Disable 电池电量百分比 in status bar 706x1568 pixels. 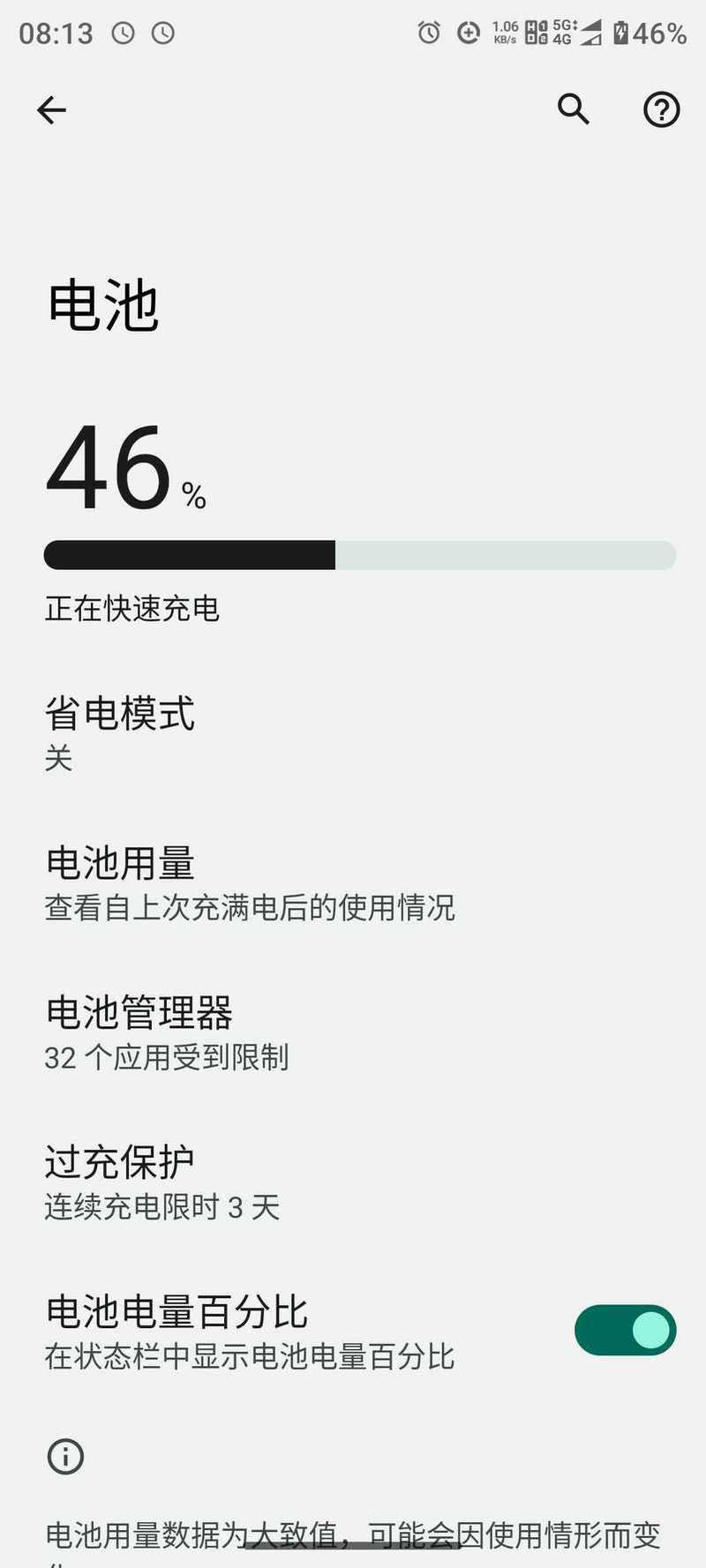625,1331
